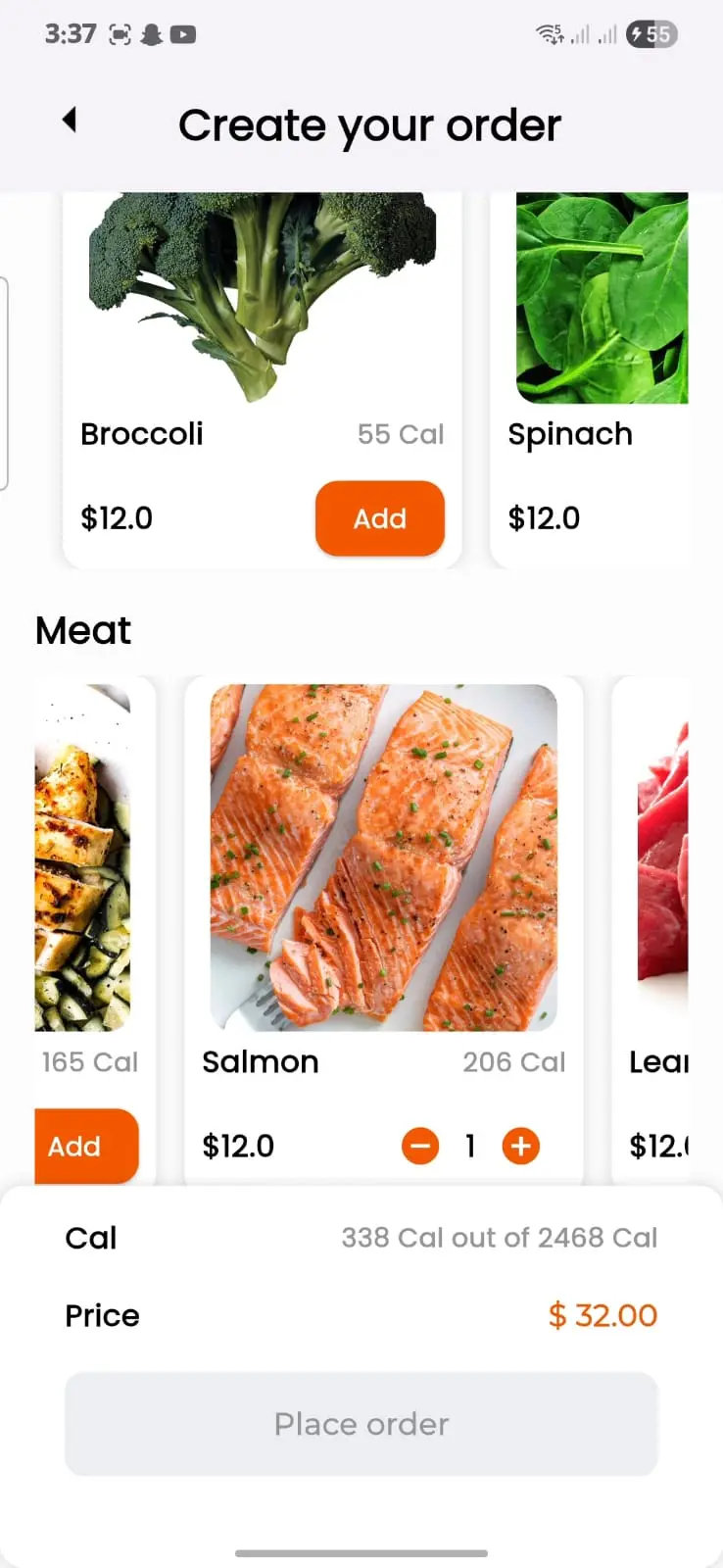Go back from Create your order
The height and width of the screenshot is (1568, 723).
pos(70,121)
